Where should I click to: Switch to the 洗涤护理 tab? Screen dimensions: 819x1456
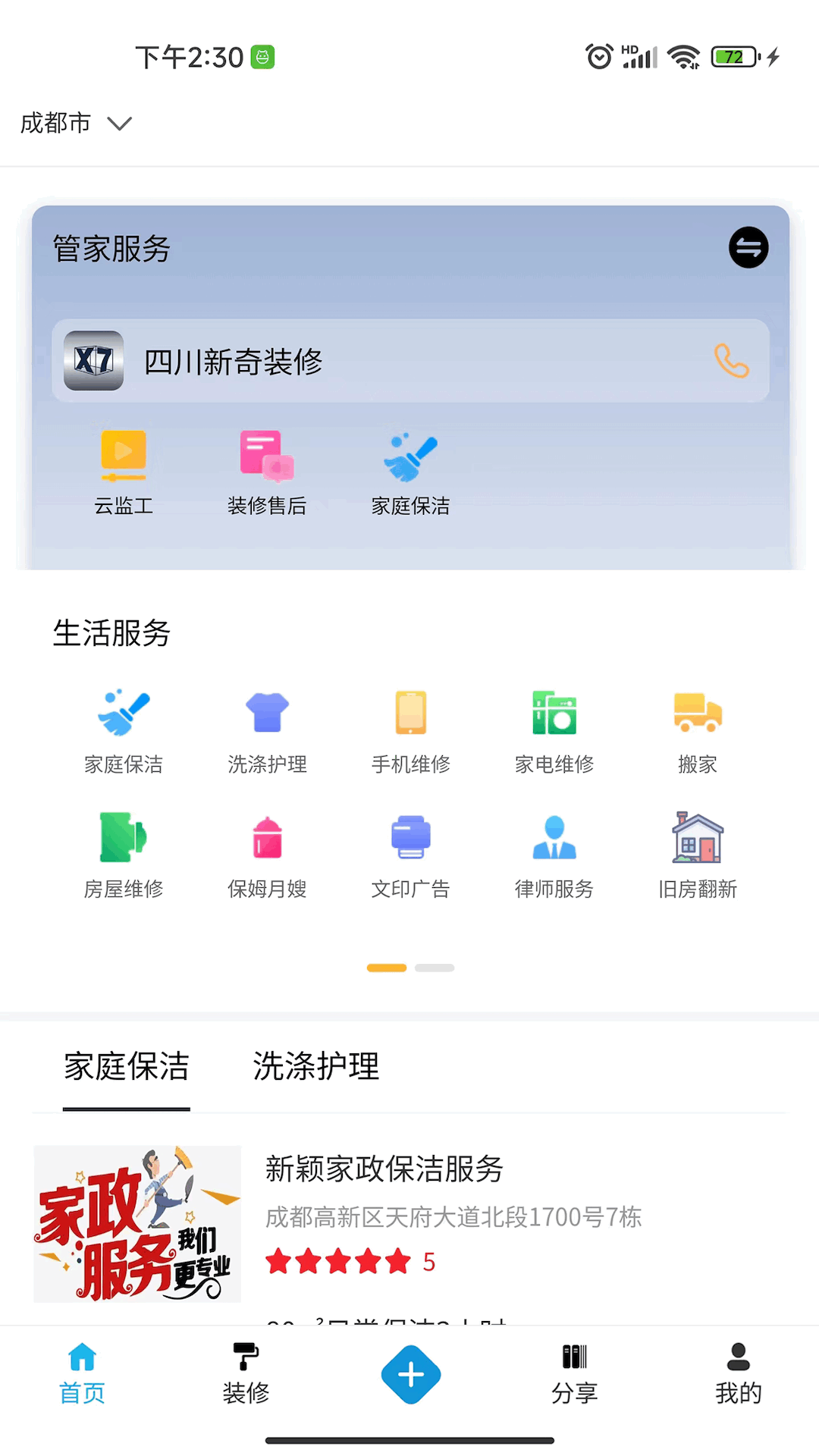point(315,1066)
